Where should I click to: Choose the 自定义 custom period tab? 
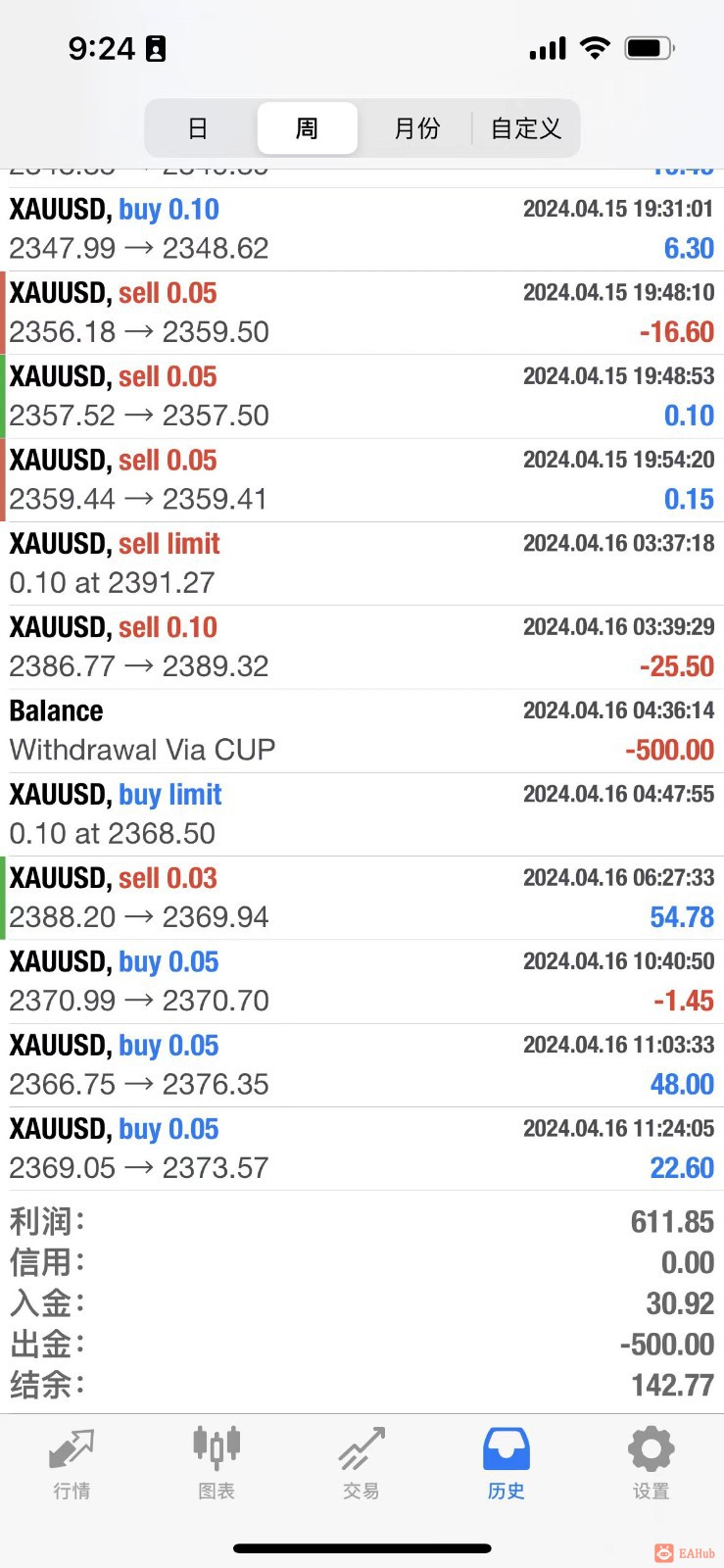(x=526, y=128)
